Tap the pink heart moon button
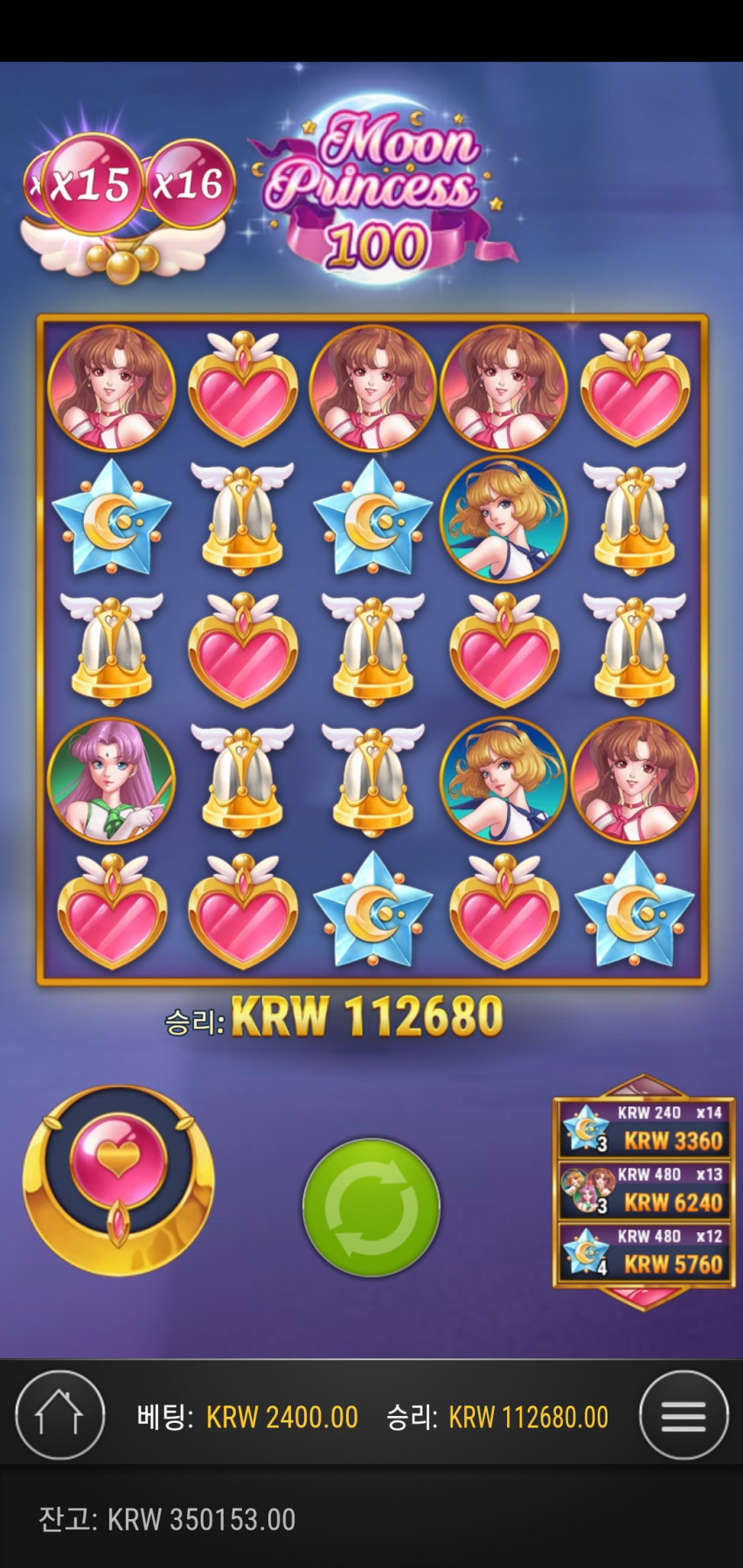The width and height of the screenshot is (743, 1568). click(118, 1180)
